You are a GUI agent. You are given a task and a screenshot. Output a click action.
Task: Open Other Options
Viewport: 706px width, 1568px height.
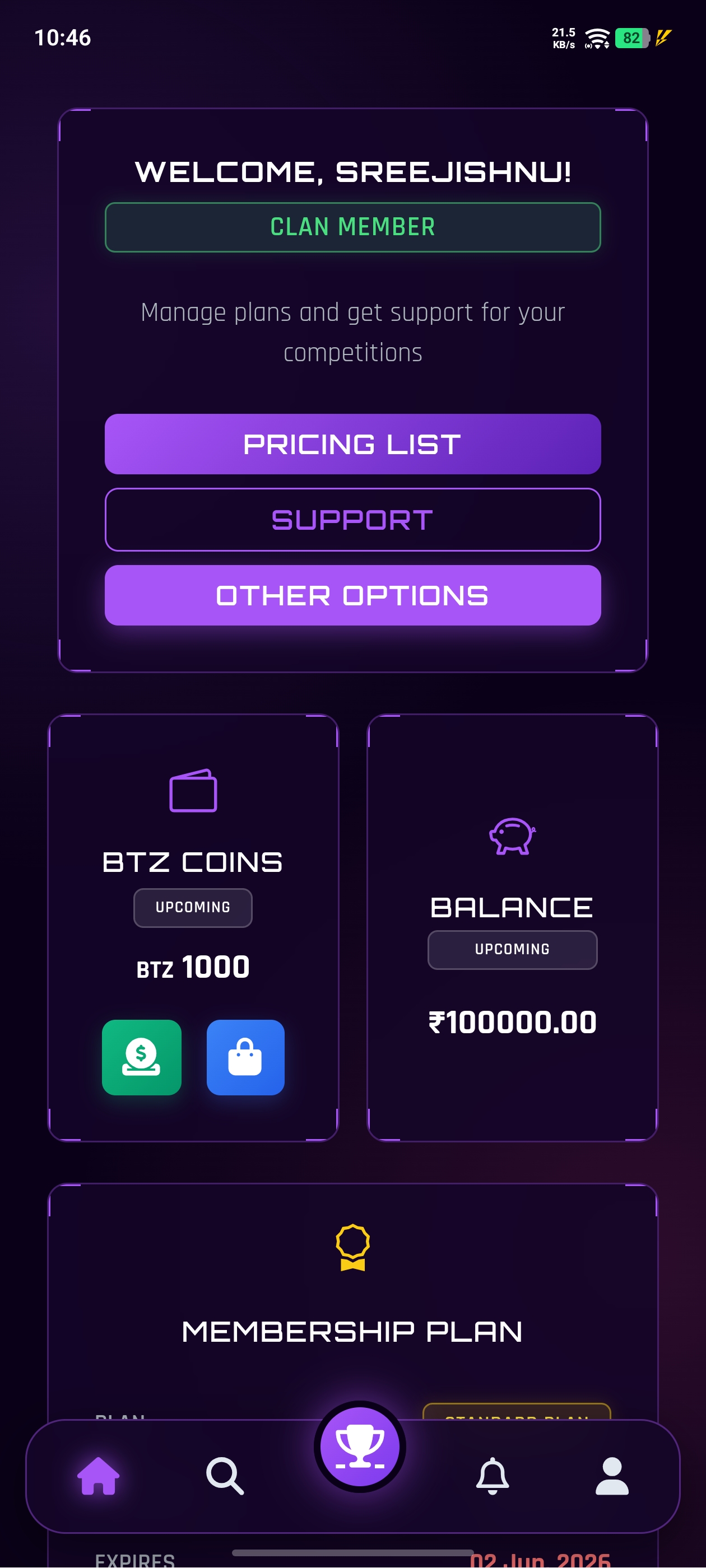point(352,595)
